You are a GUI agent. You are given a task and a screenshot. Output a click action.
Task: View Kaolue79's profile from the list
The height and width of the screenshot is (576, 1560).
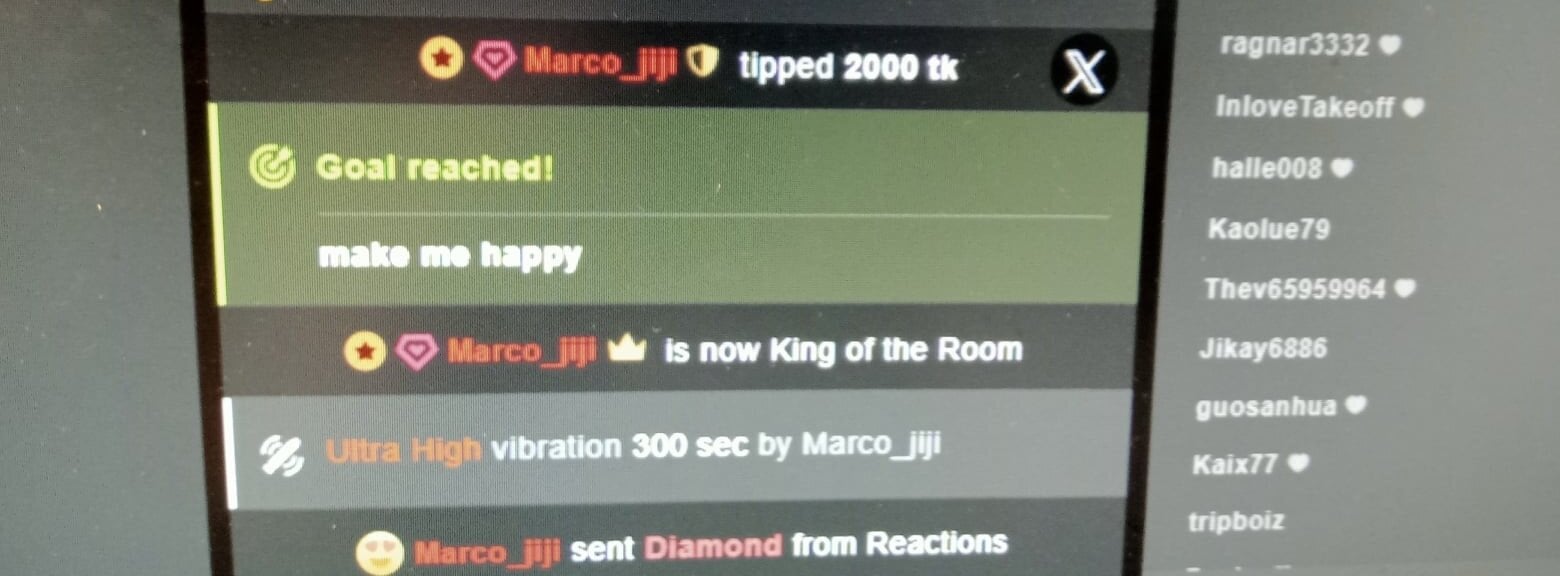coord(1268,229)
